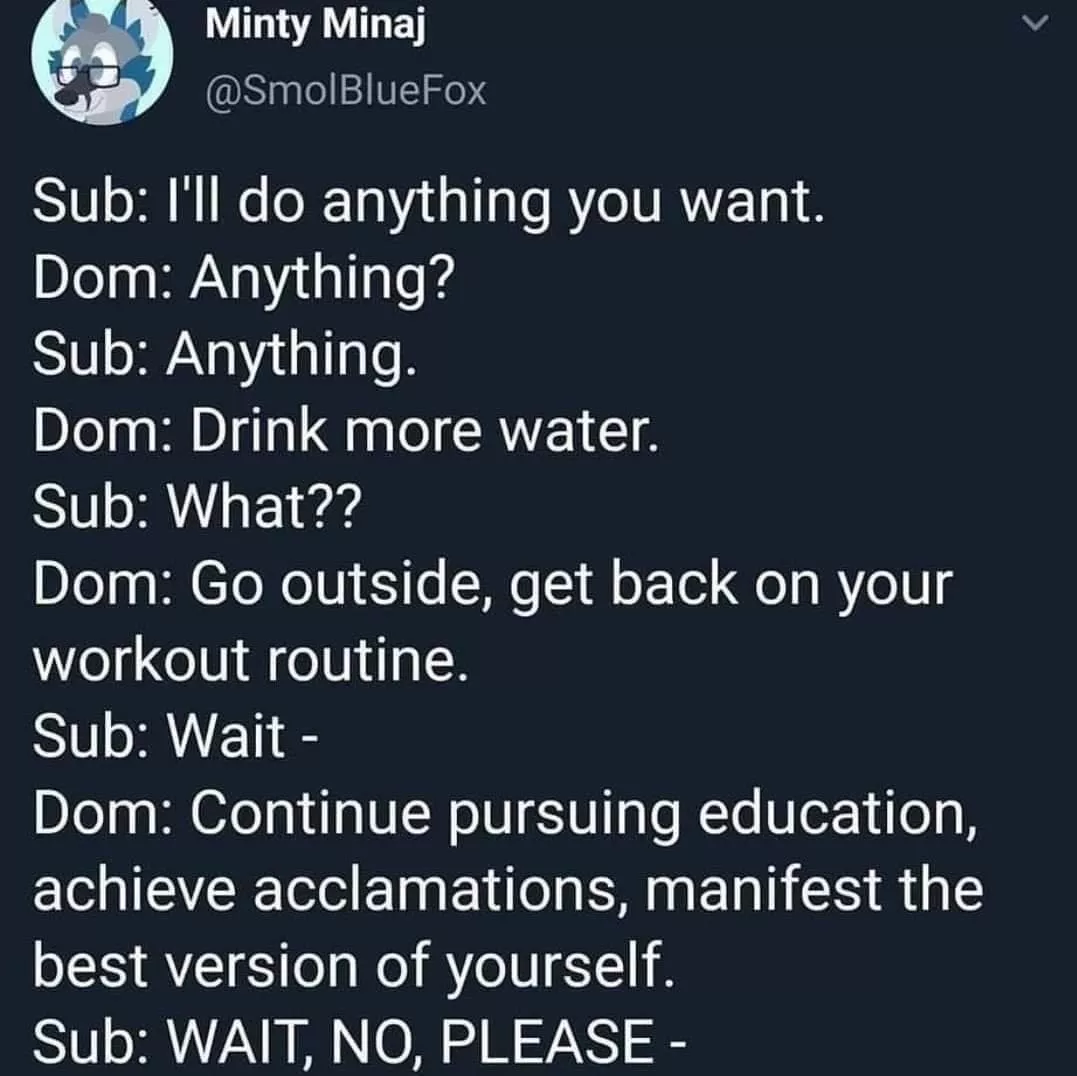Tap the @SmolBlueFox handle
The height and width of the screenshot is (1076, 1077).
[x=345, y=91]
